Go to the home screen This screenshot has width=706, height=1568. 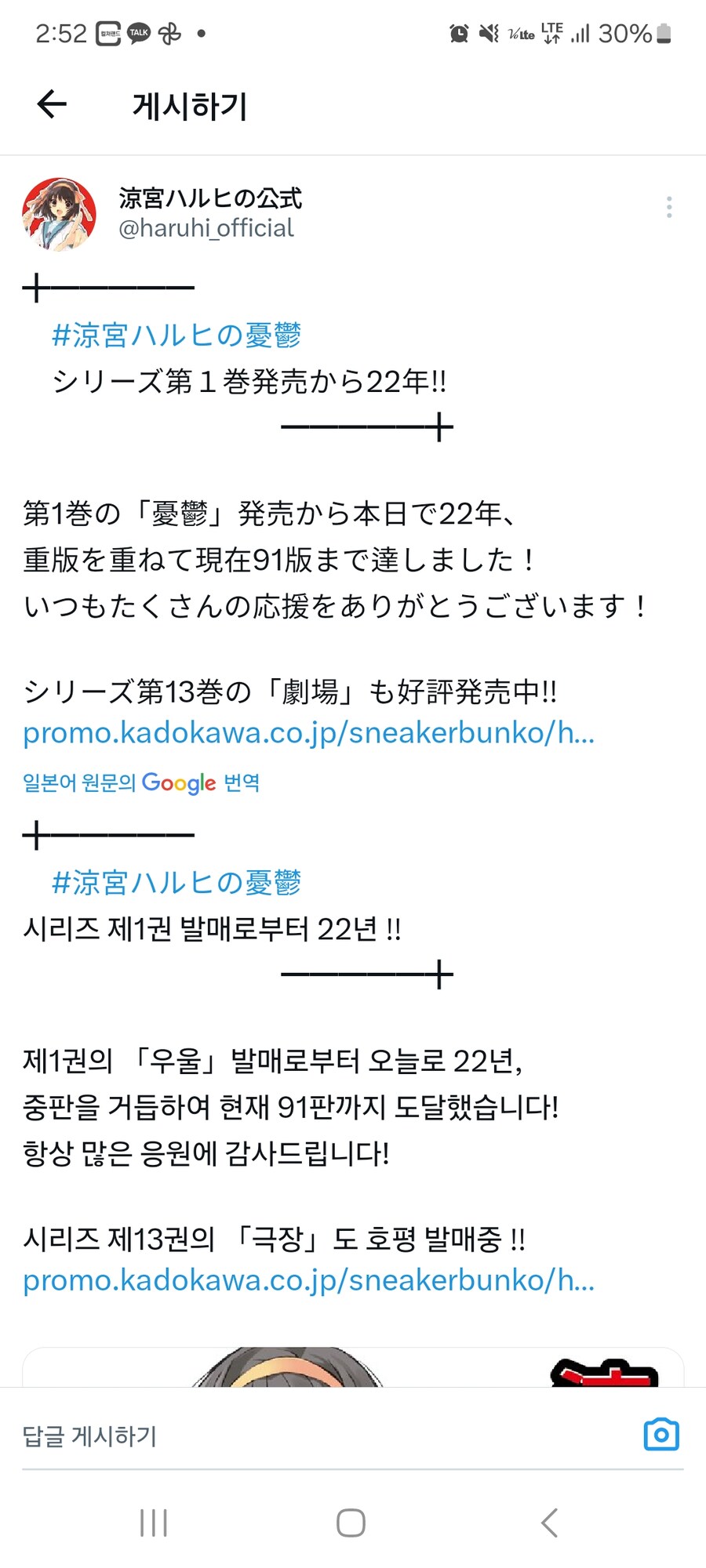coord(351,1523)
